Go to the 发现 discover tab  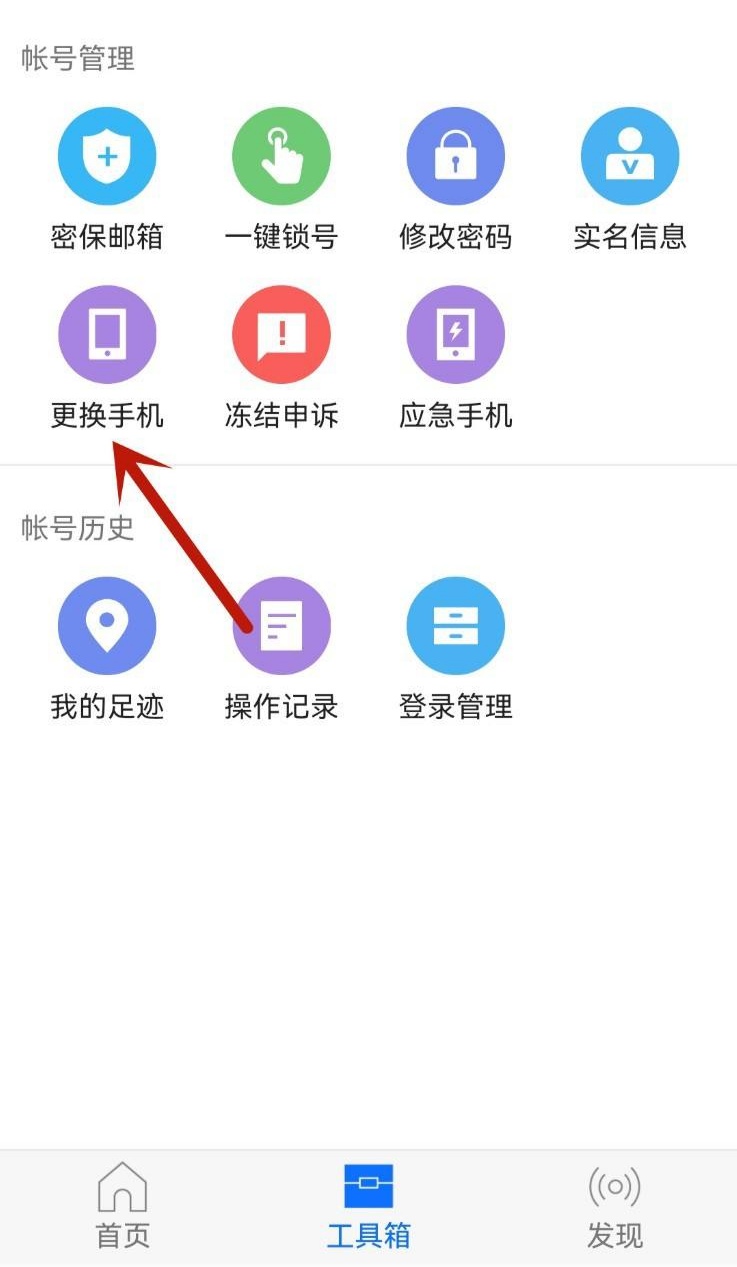[614, 1207]
